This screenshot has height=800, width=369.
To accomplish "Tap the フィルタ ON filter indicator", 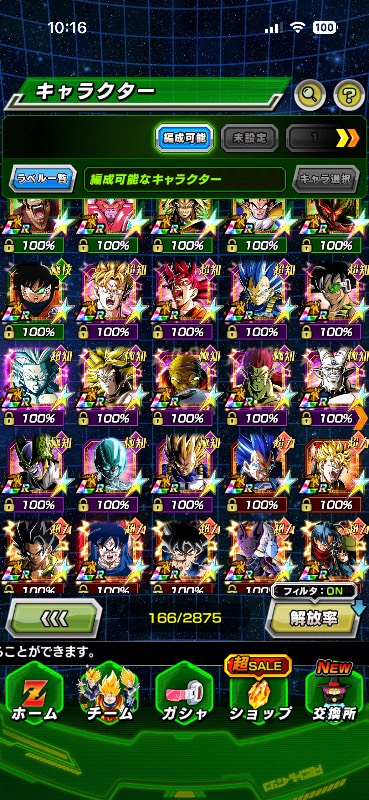I will pos(313,591).
